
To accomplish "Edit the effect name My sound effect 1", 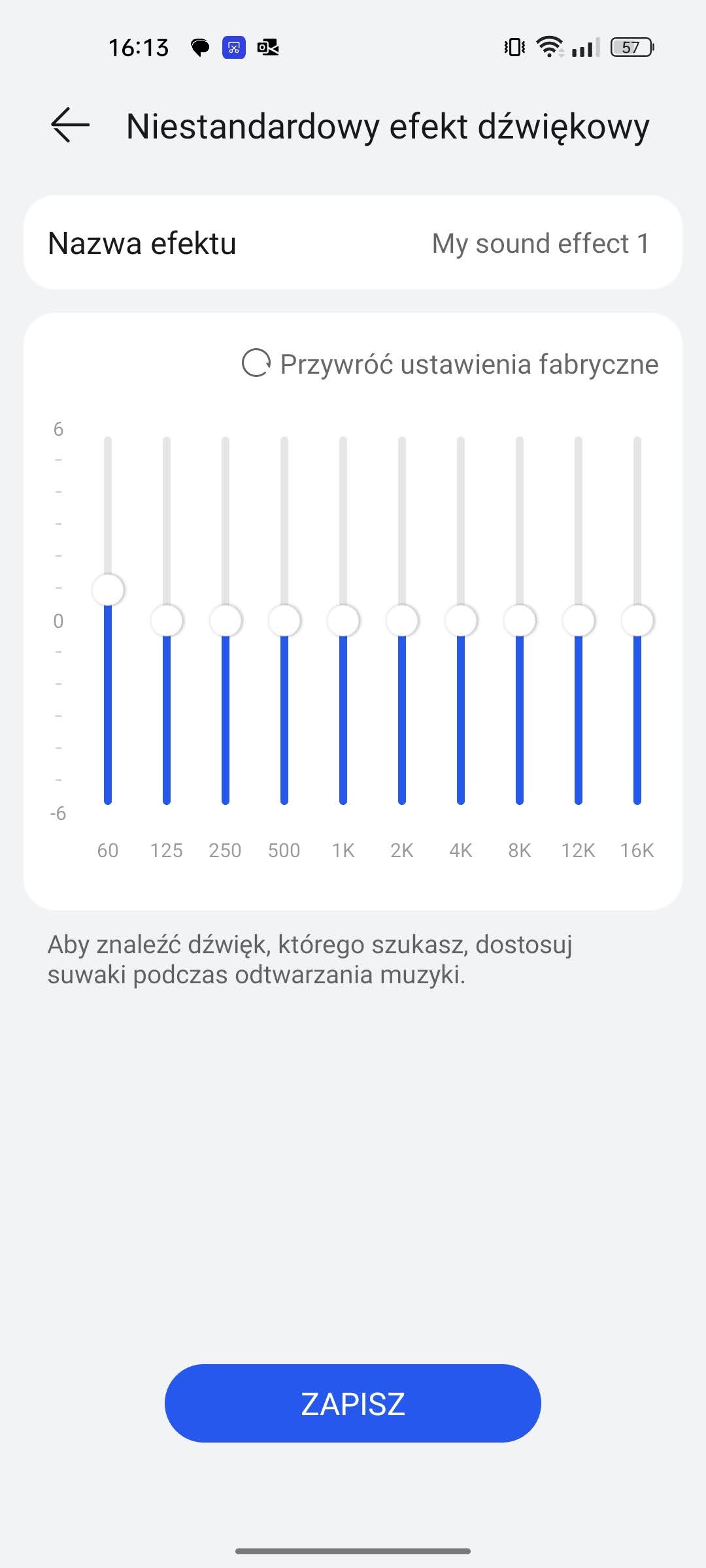I will [353, 243].
